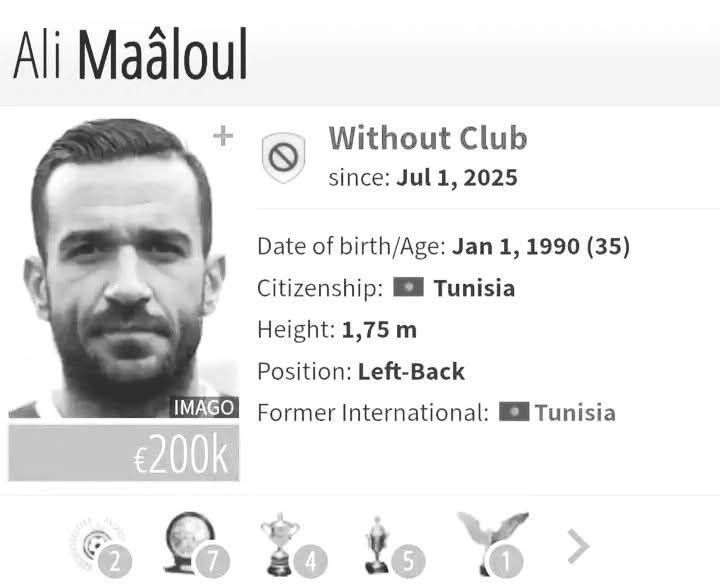Open Tunisia under Former International
720x587 pixels.
574,412
